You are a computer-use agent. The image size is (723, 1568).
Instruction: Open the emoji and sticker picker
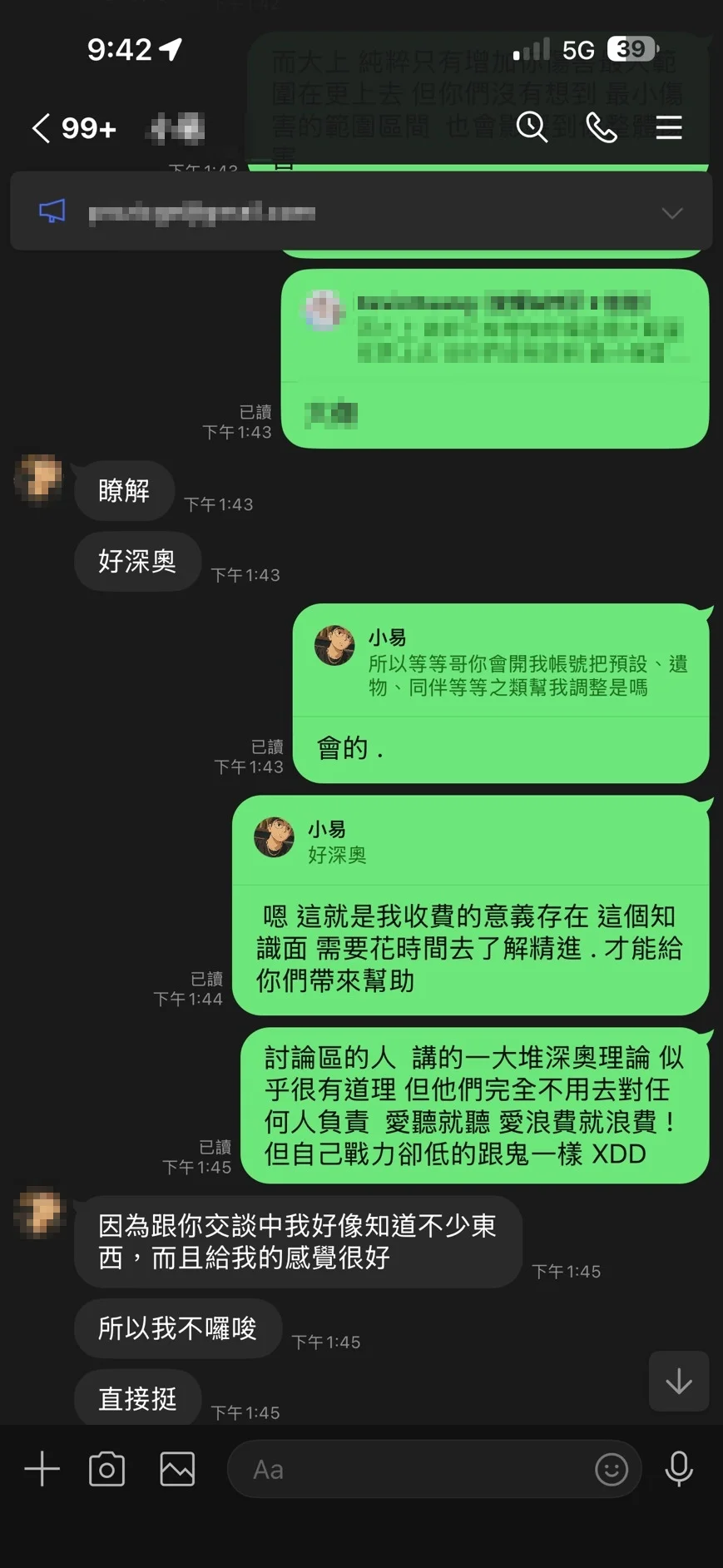coord(611,1469)
